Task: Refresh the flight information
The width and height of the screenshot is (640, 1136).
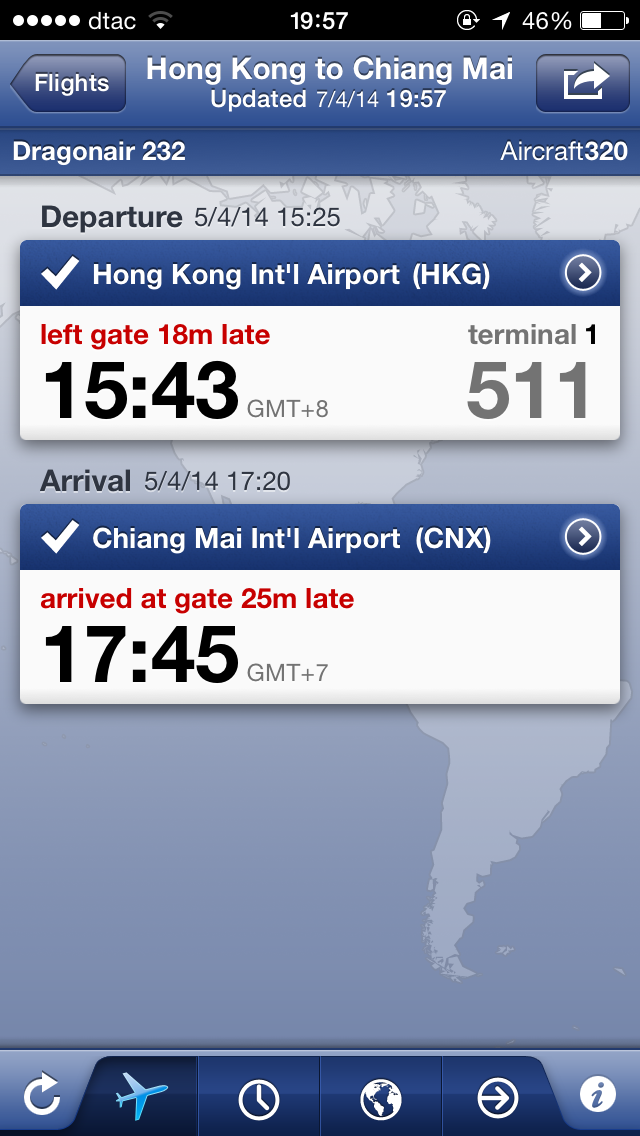Action: 41,1097
